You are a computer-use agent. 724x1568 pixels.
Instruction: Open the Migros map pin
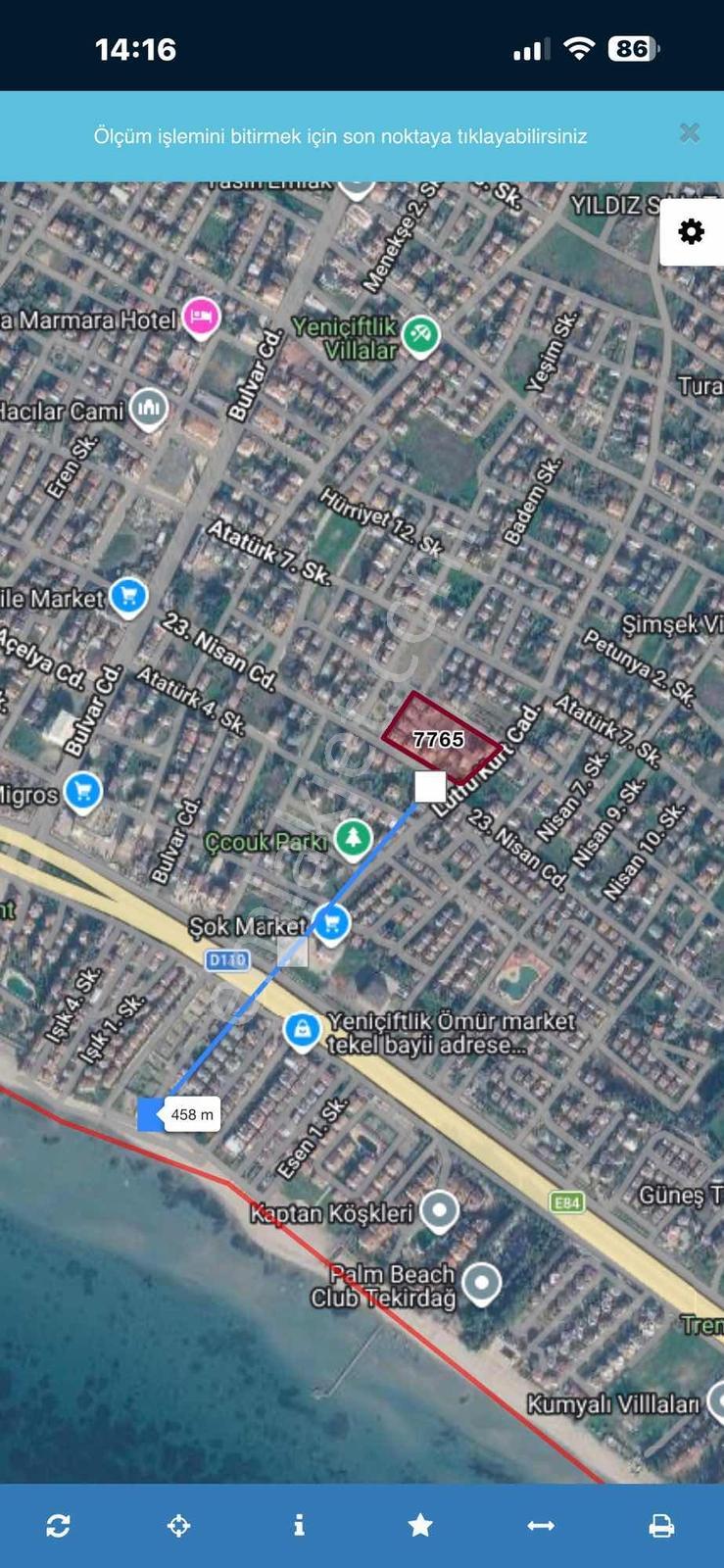click(82, 792)
